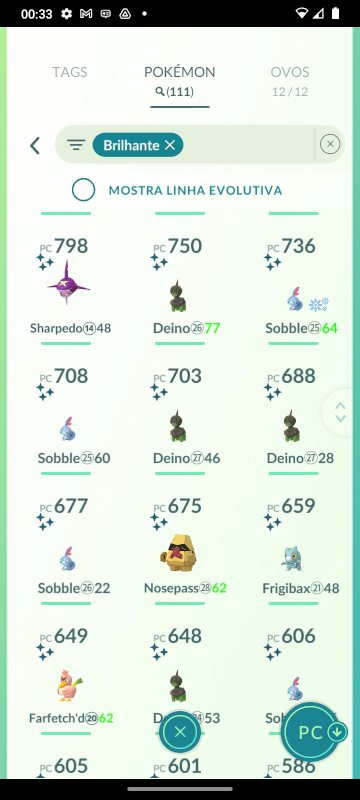Open the Nosepass with PC 675
360x800 pixels.
179,546
